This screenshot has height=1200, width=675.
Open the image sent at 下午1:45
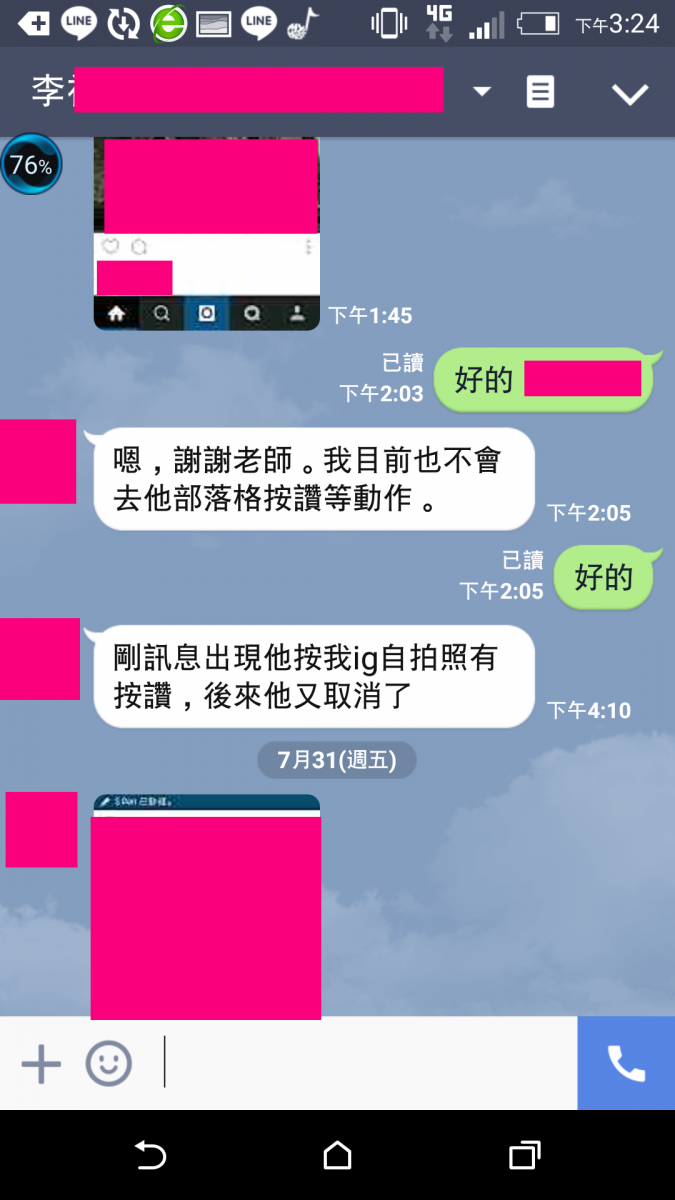pyautogui.click(x=206, y=234)
